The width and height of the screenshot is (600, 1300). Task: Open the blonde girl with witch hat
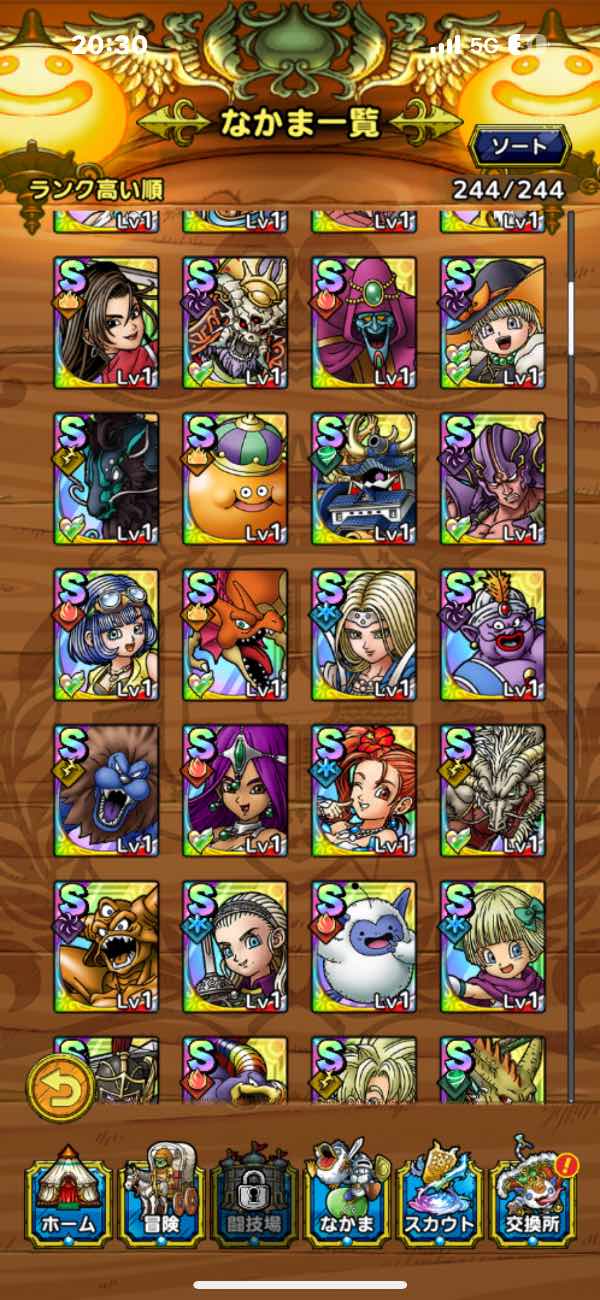click(493, 324)
